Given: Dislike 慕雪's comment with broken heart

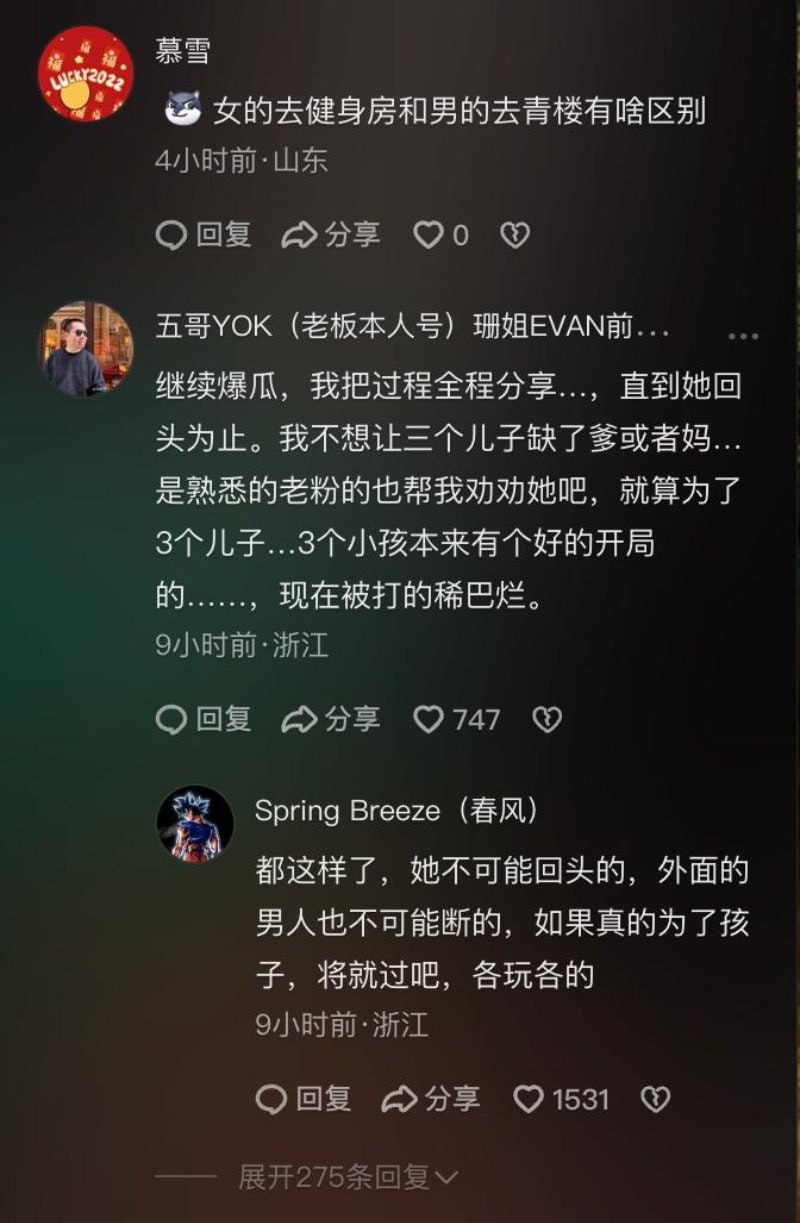Looking at the screenshot, I should (514, 235).
